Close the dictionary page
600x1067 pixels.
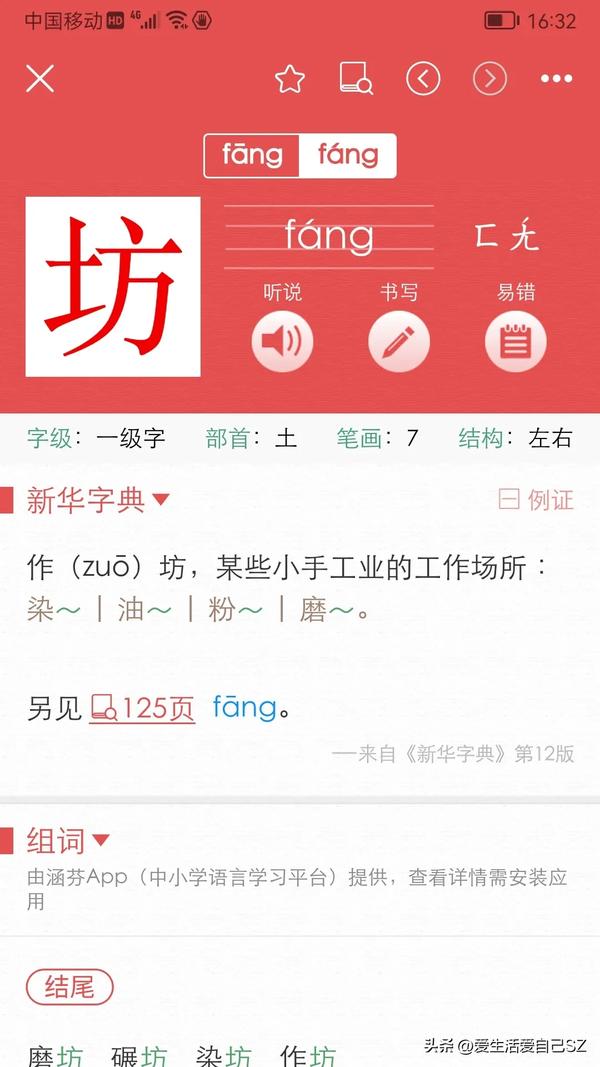tap(39, 79)
